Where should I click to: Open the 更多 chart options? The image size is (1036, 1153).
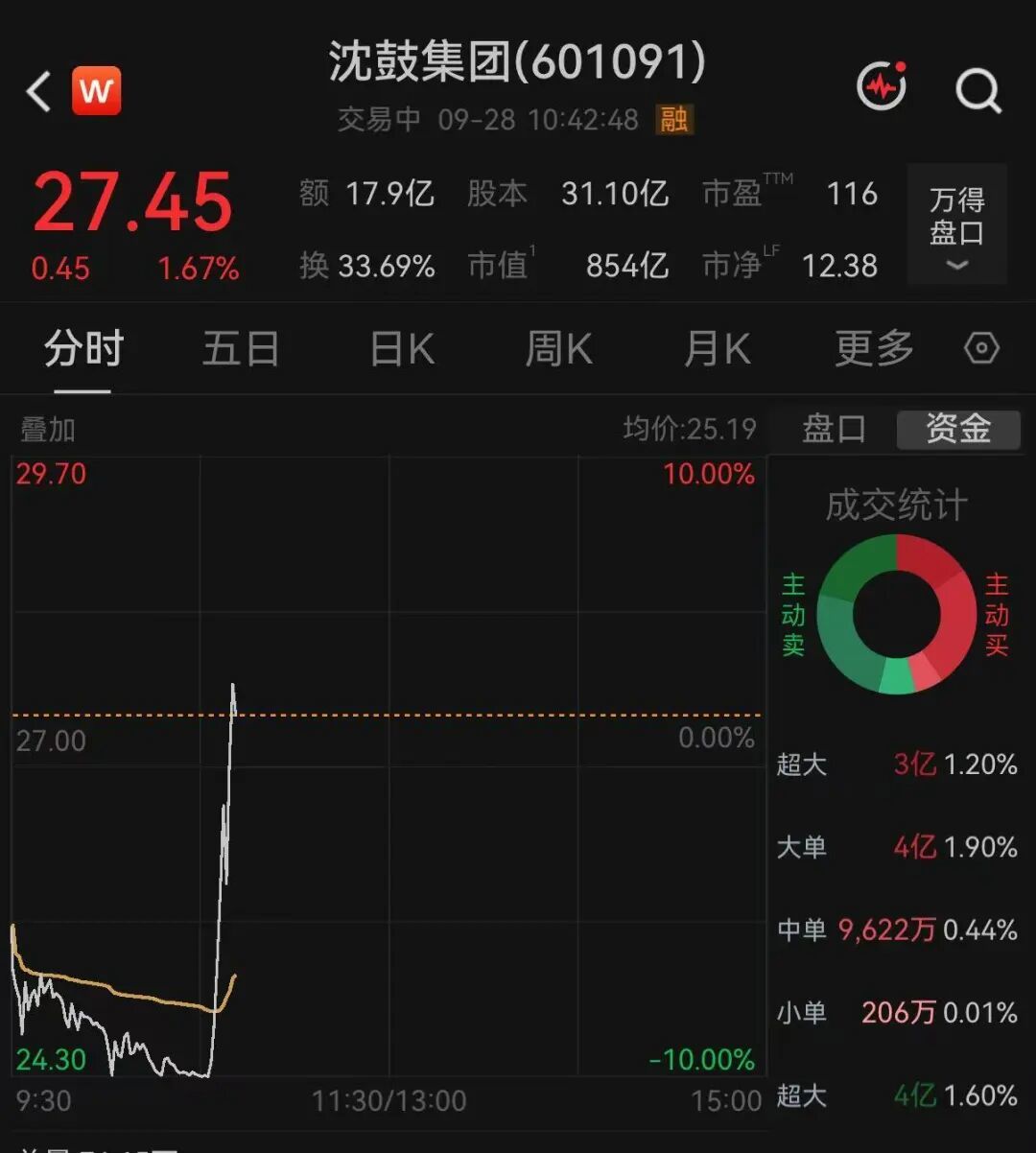click(x=874, y=349)
